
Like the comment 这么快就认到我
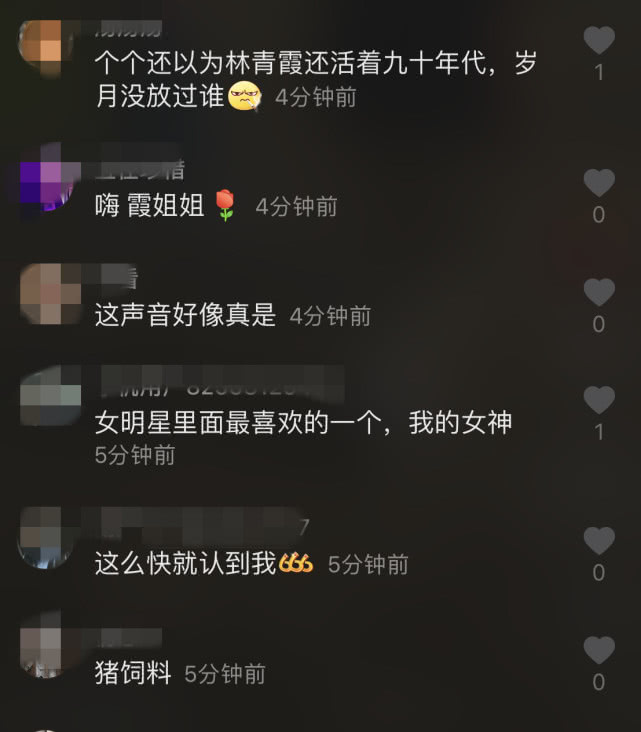(599, 541)
